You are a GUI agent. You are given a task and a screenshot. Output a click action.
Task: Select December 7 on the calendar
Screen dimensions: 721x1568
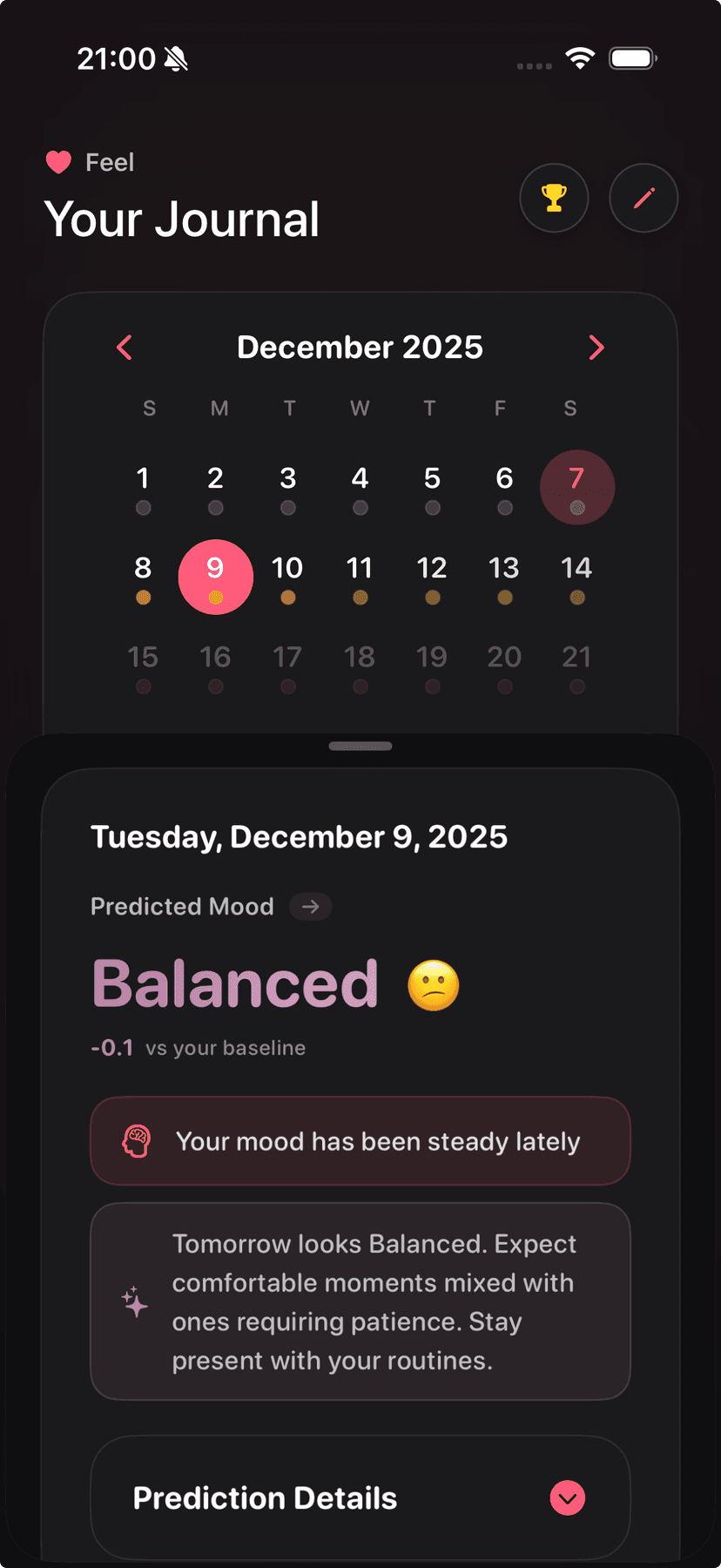click(x=576, y=488)
